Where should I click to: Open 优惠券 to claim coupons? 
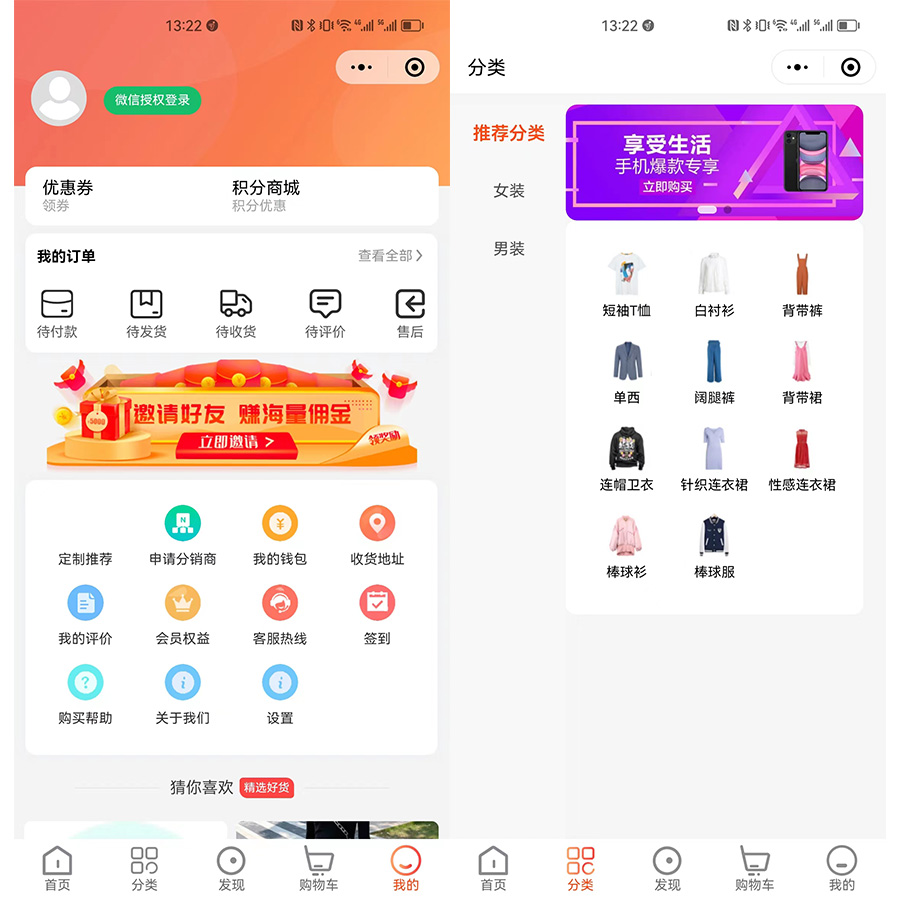68,195
